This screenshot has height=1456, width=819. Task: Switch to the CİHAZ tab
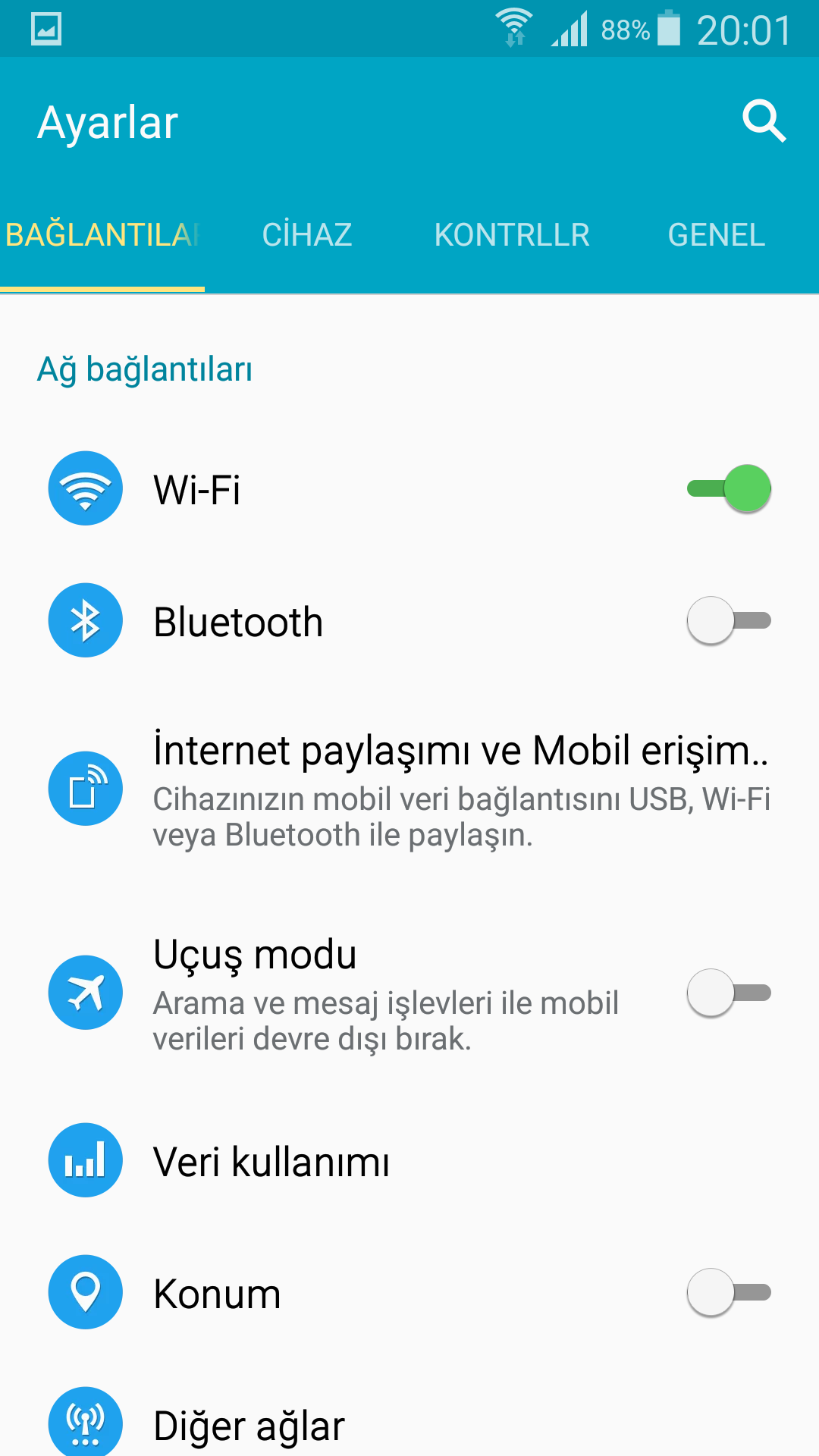tap(307, 235)
